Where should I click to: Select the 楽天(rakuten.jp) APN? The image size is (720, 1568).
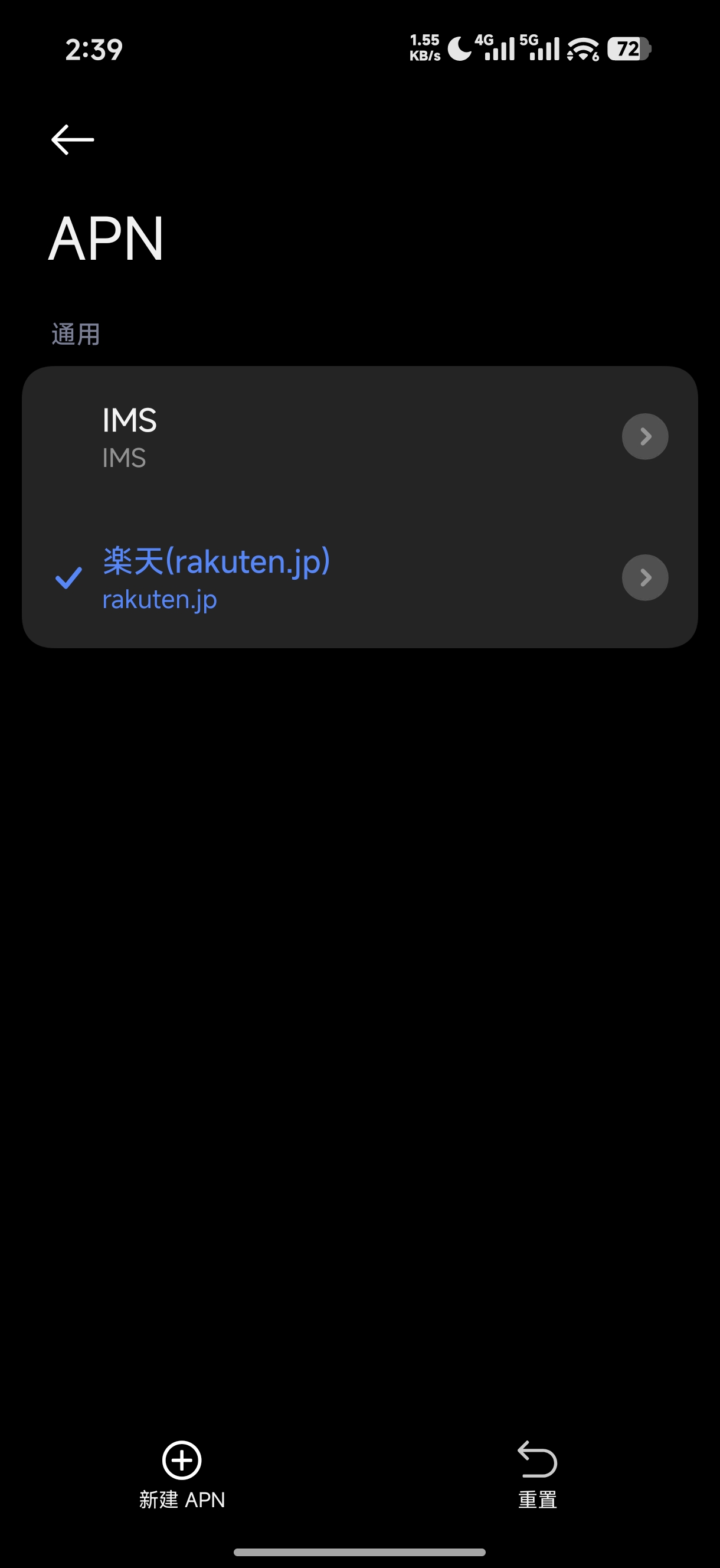click(x=305, y=577)
